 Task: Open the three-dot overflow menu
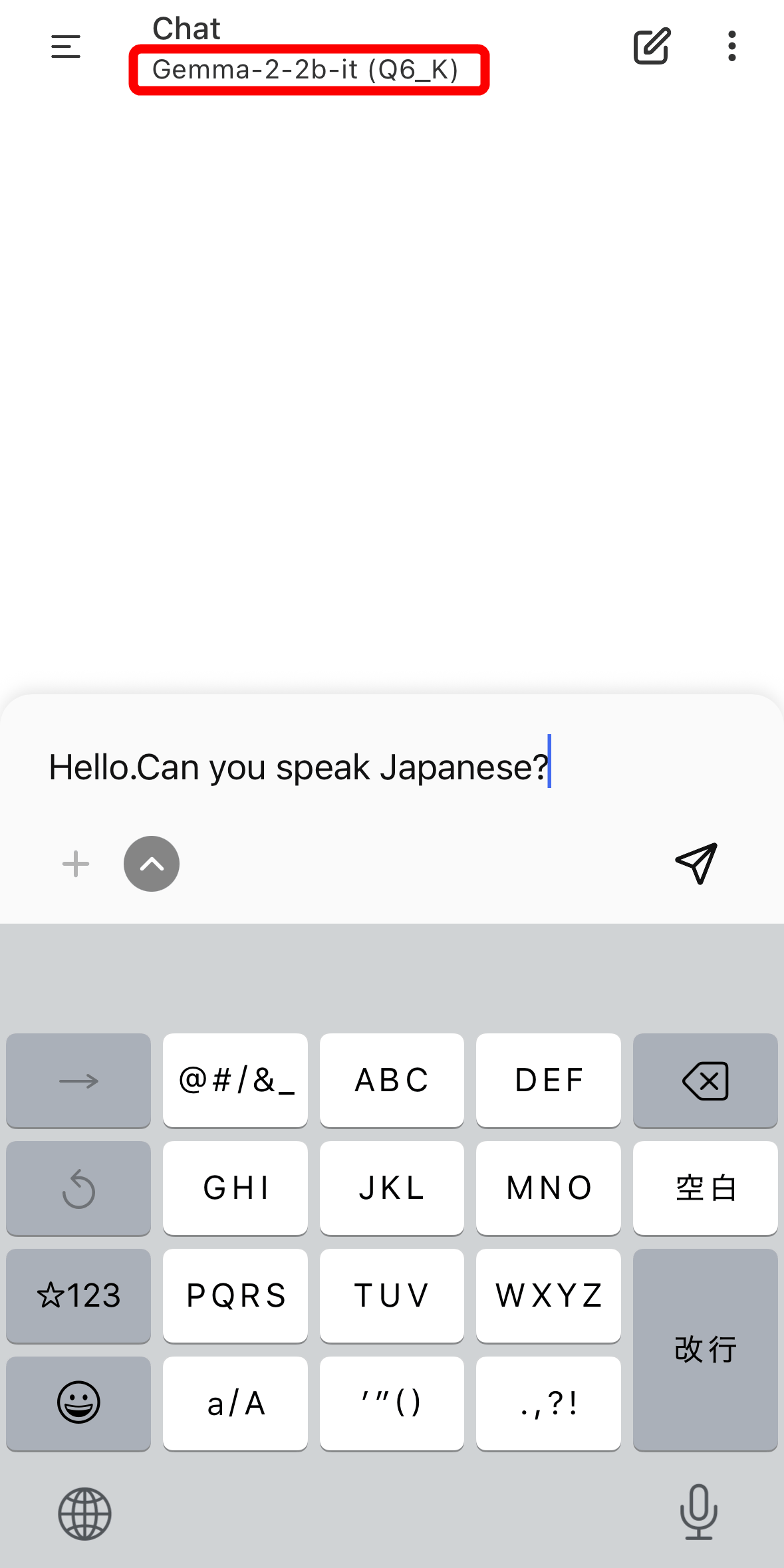coord(731,47)
